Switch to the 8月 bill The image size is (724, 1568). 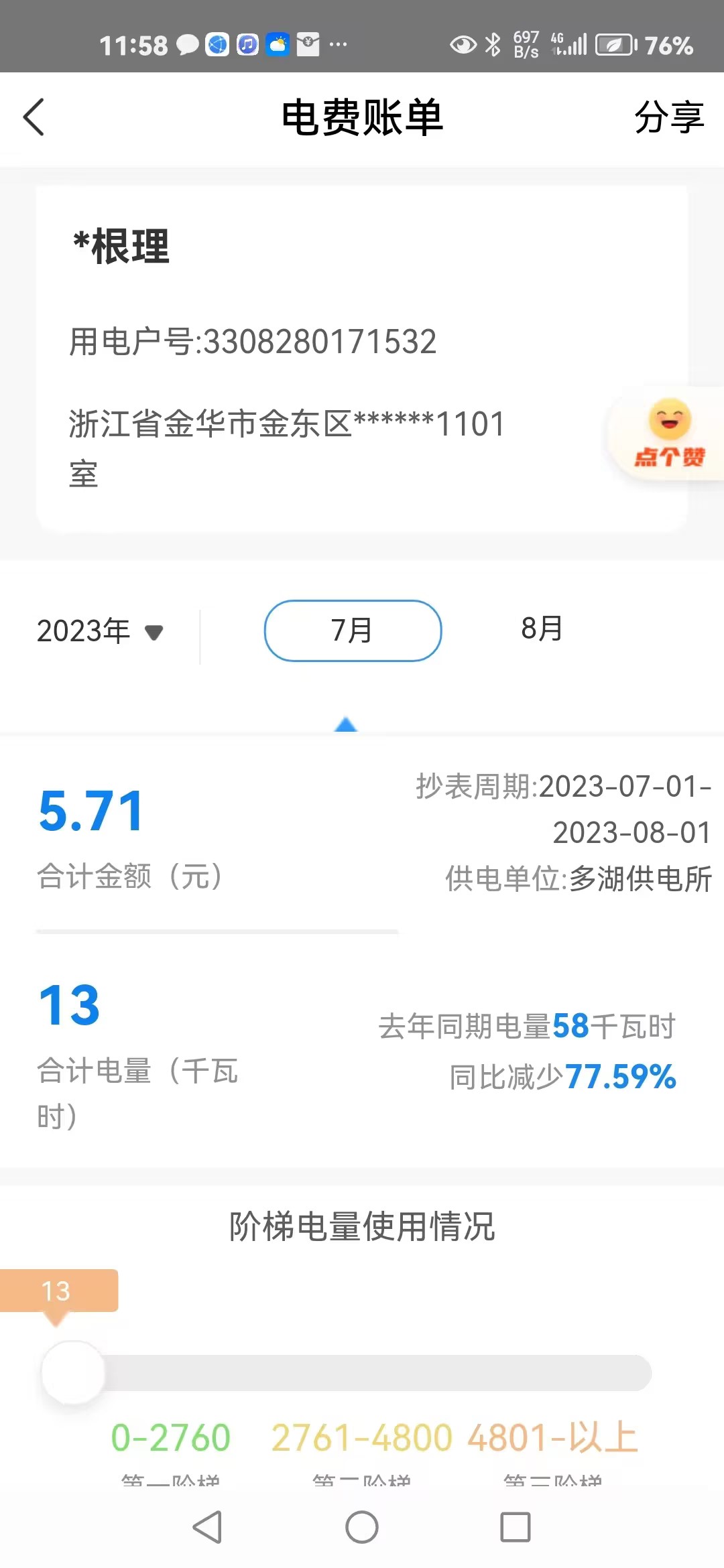(x=542, y=629)
